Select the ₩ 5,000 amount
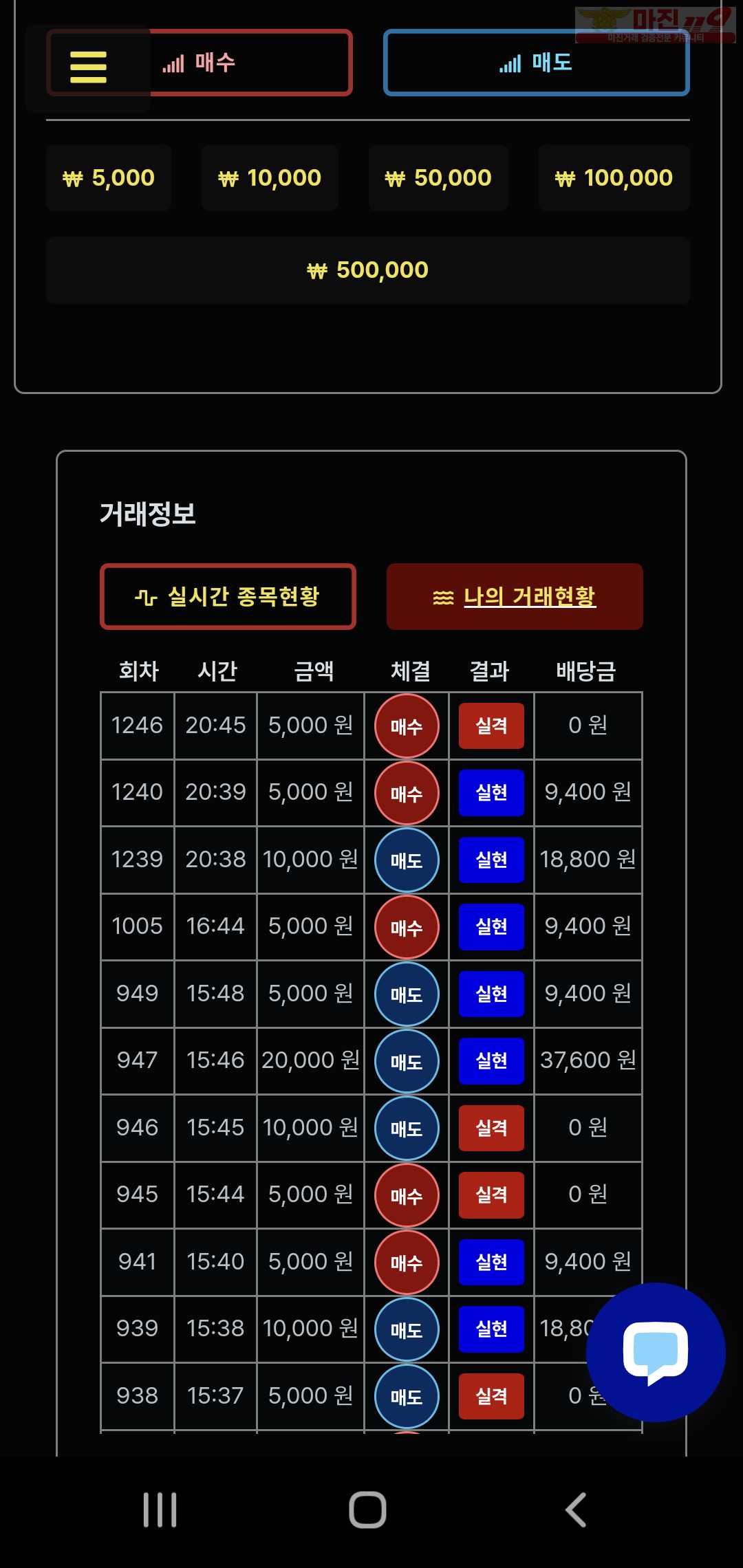This screenshot has width=743, height=1568. click(109, 177)
